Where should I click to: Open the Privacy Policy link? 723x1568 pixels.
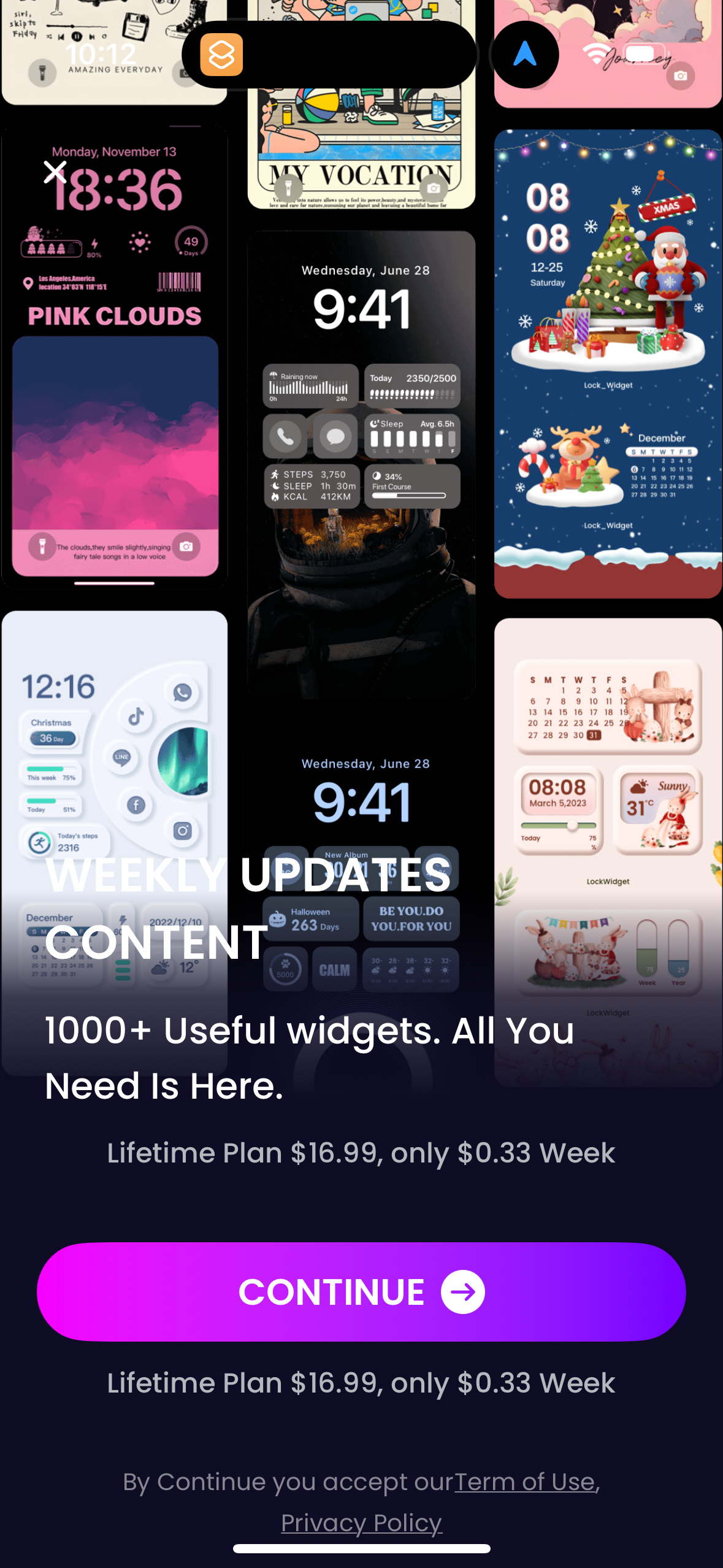point(361,1522)
